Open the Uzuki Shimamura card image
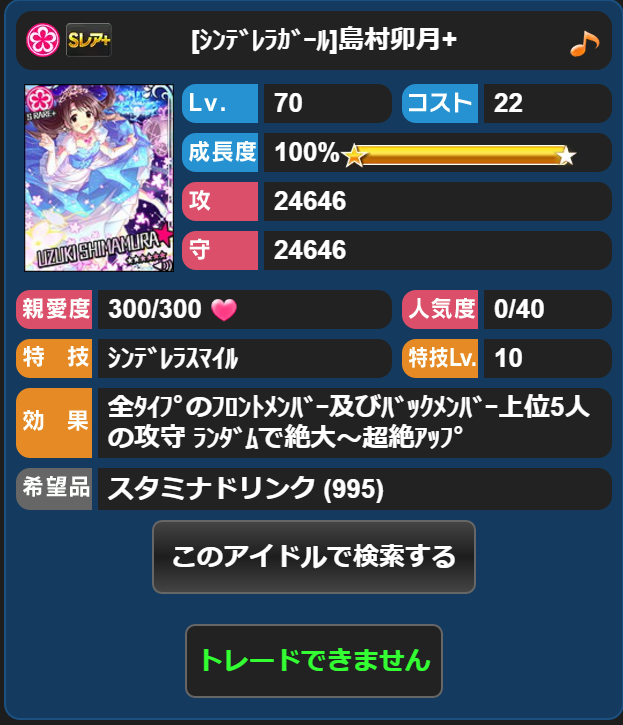The height and width of the screenshot is (725, 623). pos(98,178)
